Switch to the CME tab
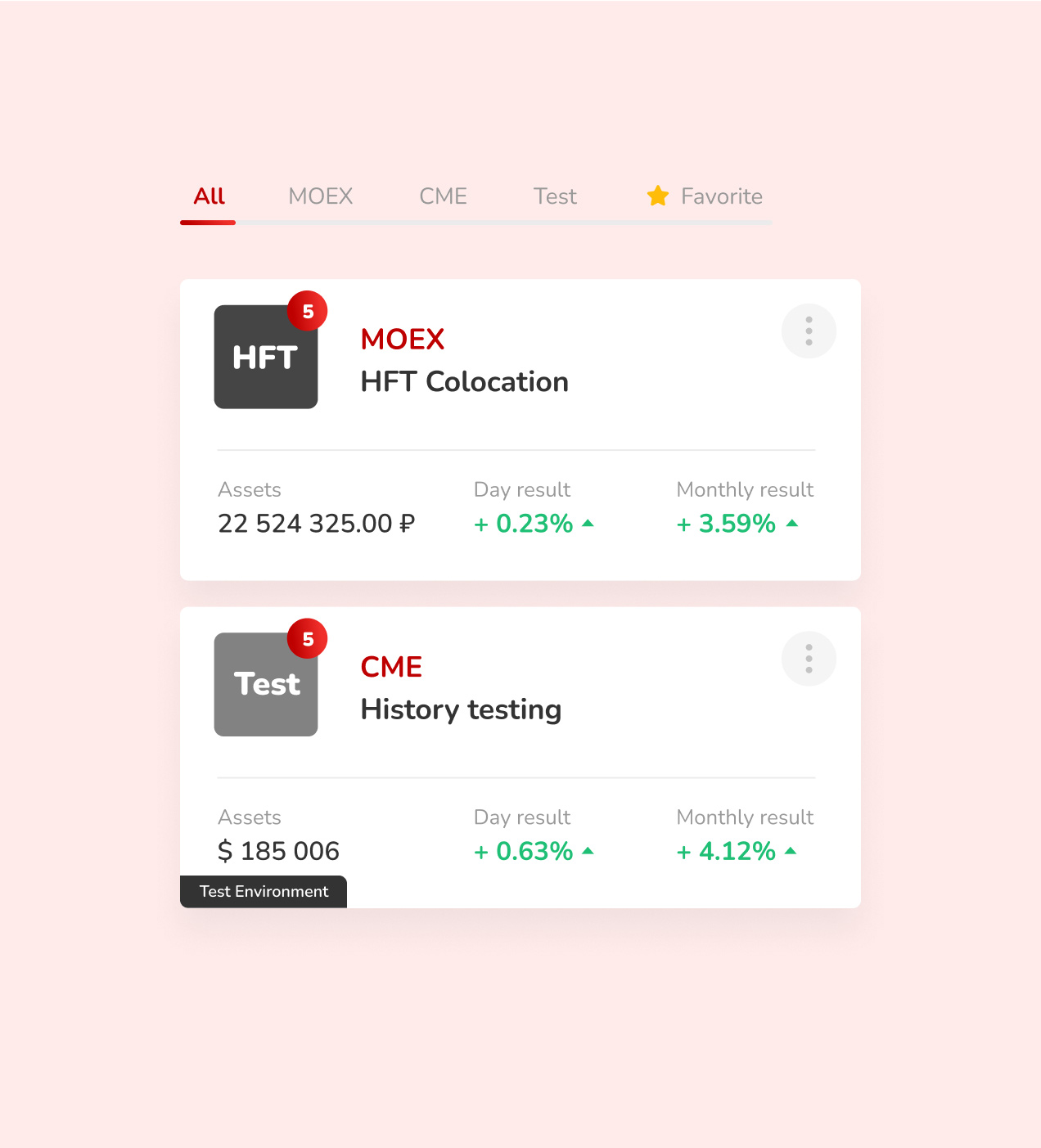 (443, 196)
